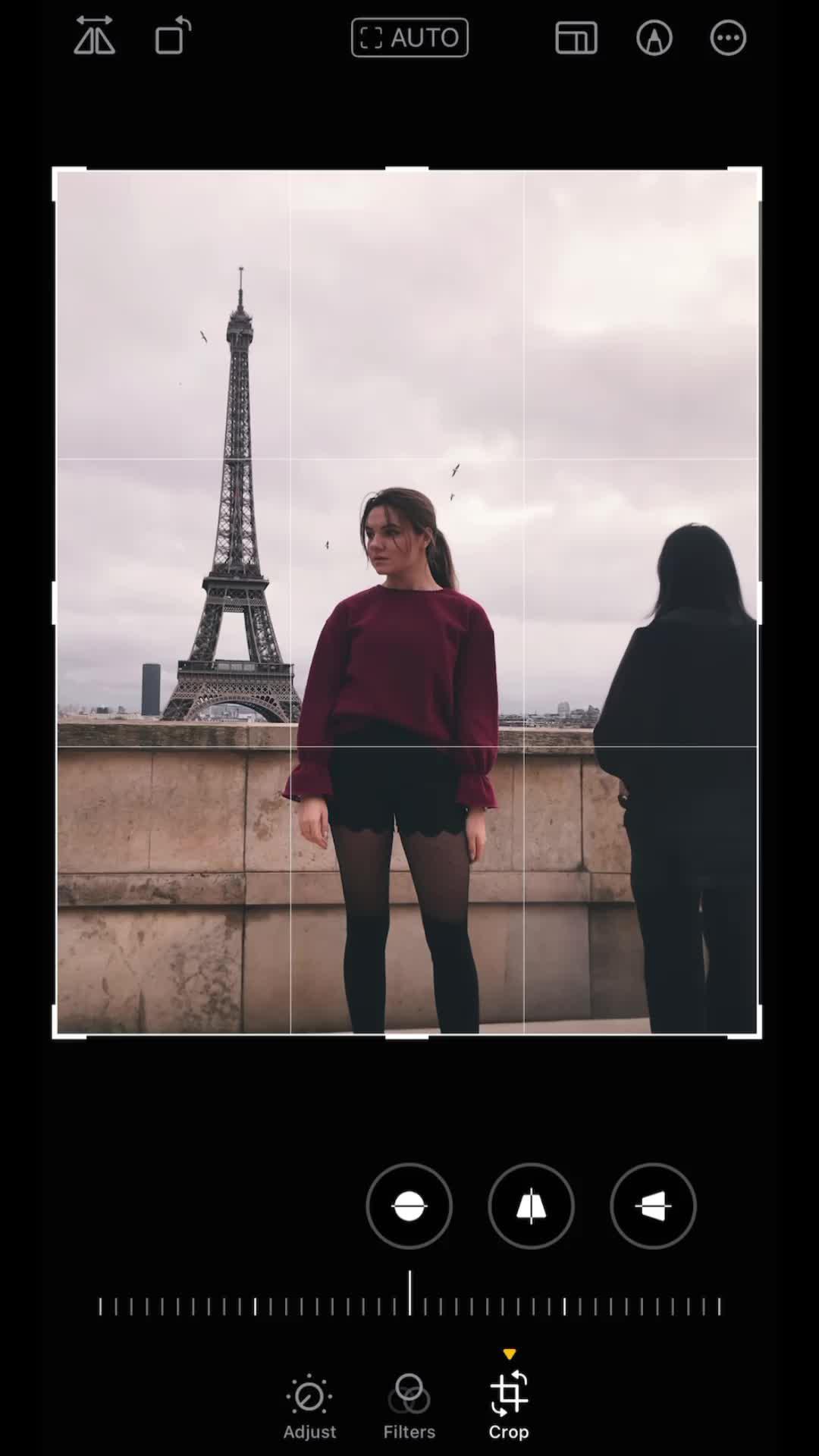Open the aspect ratio options
This screenshot has height=1456, width=819.
point(576,37)
